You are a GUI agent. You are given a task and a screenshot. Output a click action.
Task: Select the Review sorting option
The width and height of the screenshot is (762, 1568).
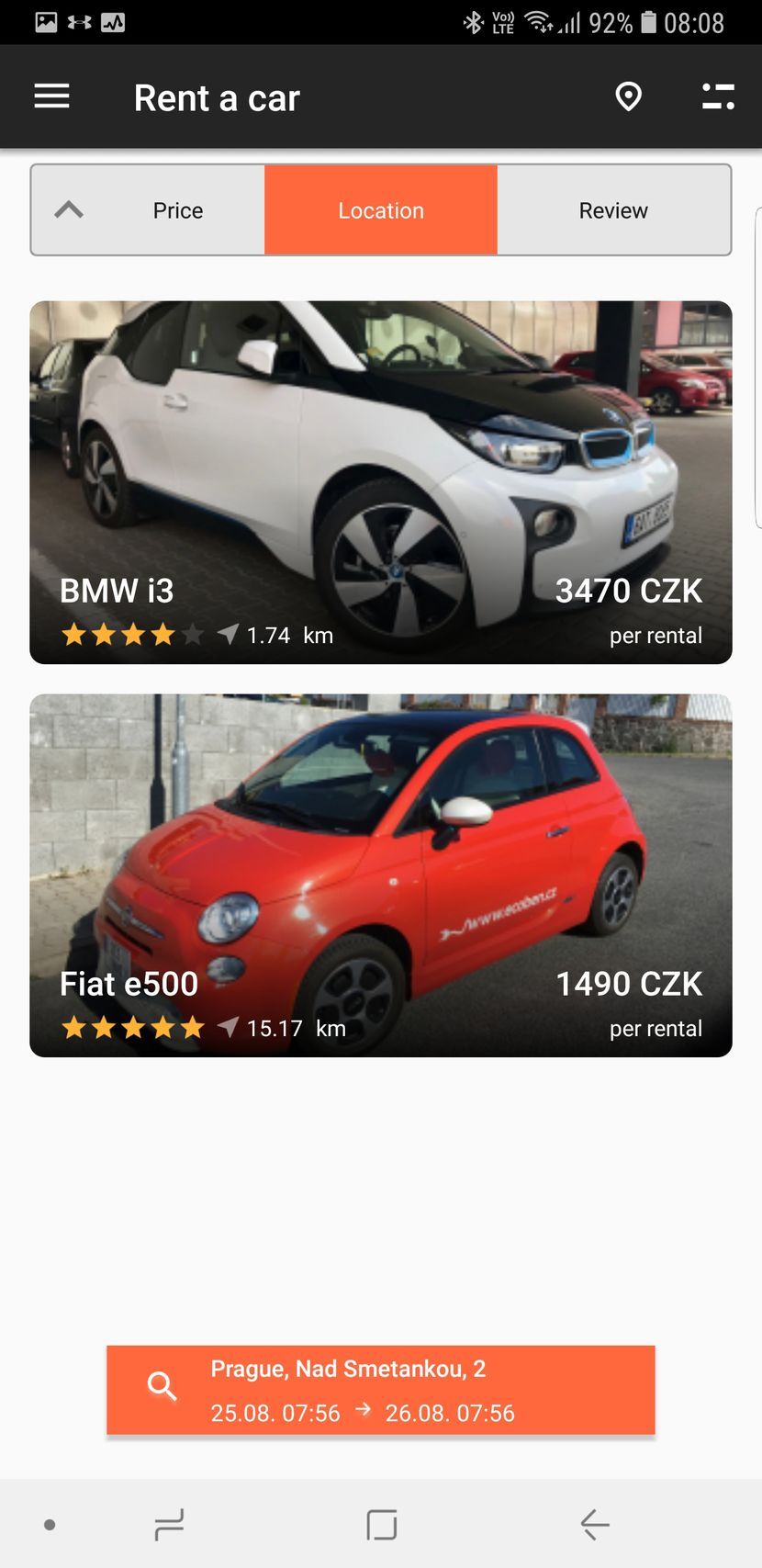[612, 209]
